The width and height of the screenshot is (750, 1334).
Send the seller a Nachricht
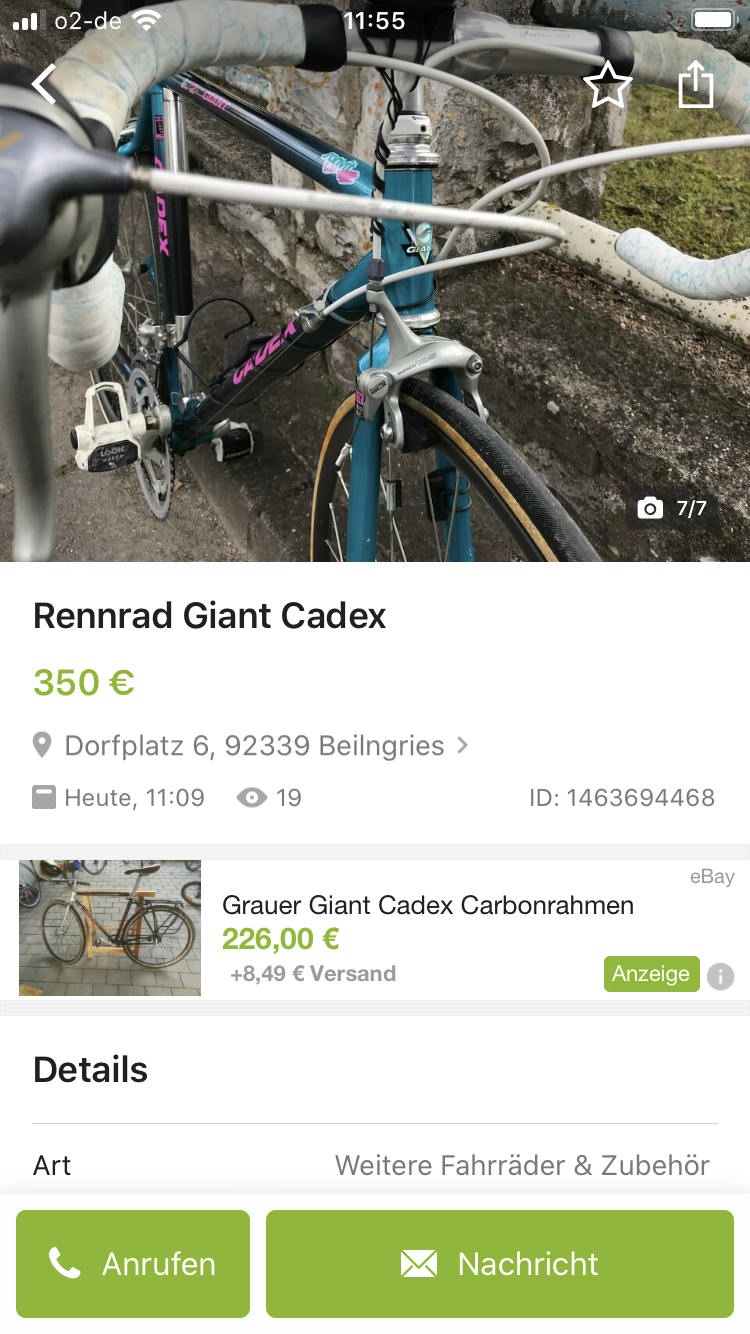point(499,1264)
